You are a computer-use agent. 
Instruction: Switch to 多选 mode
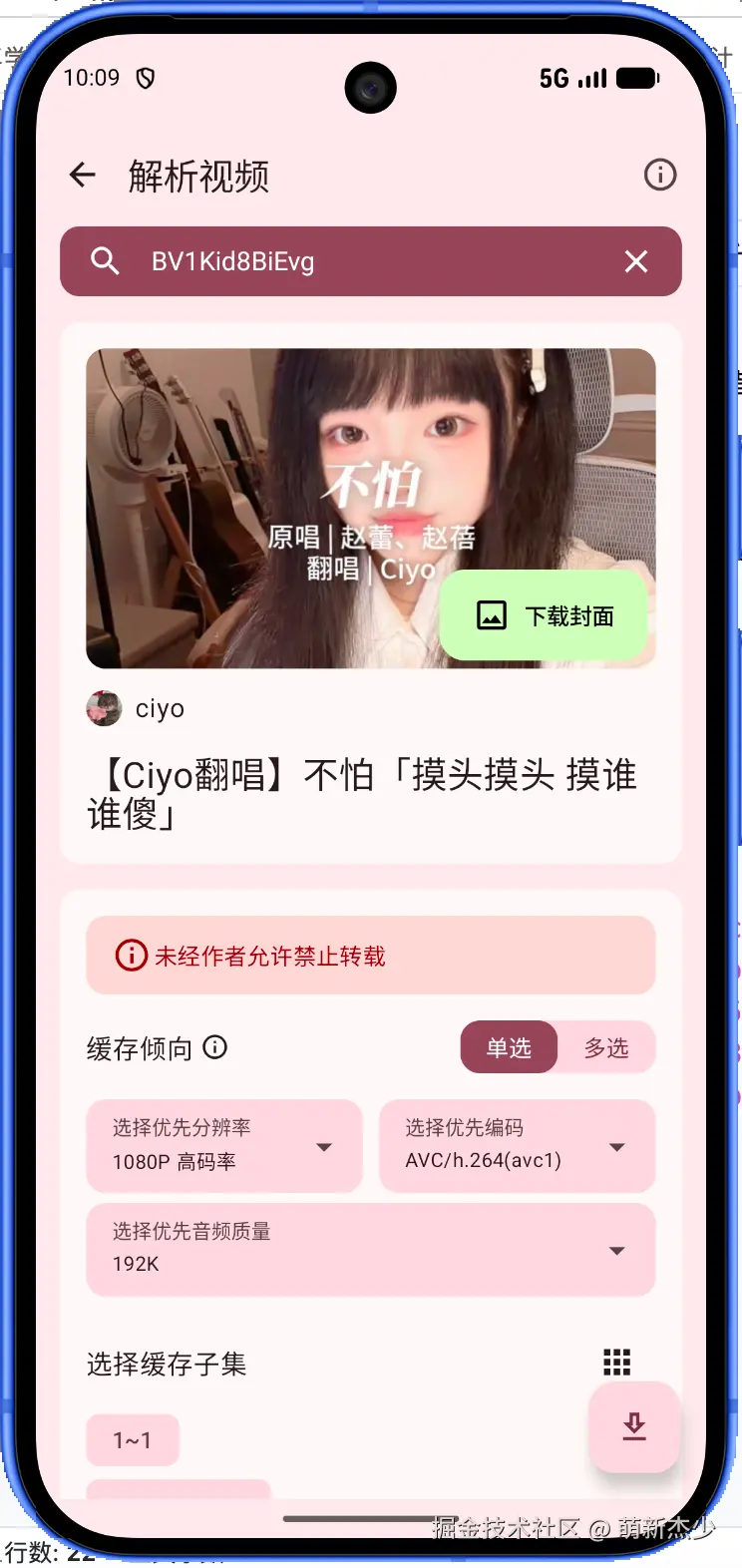(x=606, y=1047)
